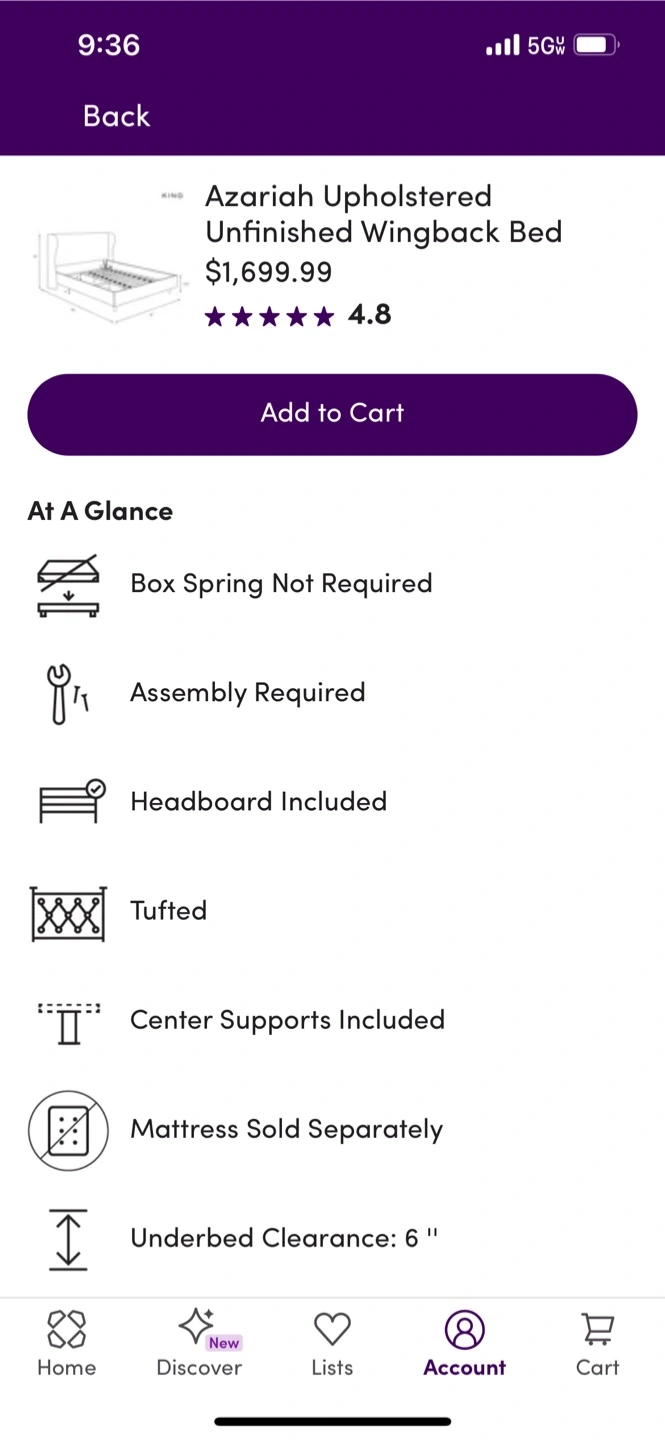Go back using the Back button
Screen dimensions: 665x1440
[116, 116]
